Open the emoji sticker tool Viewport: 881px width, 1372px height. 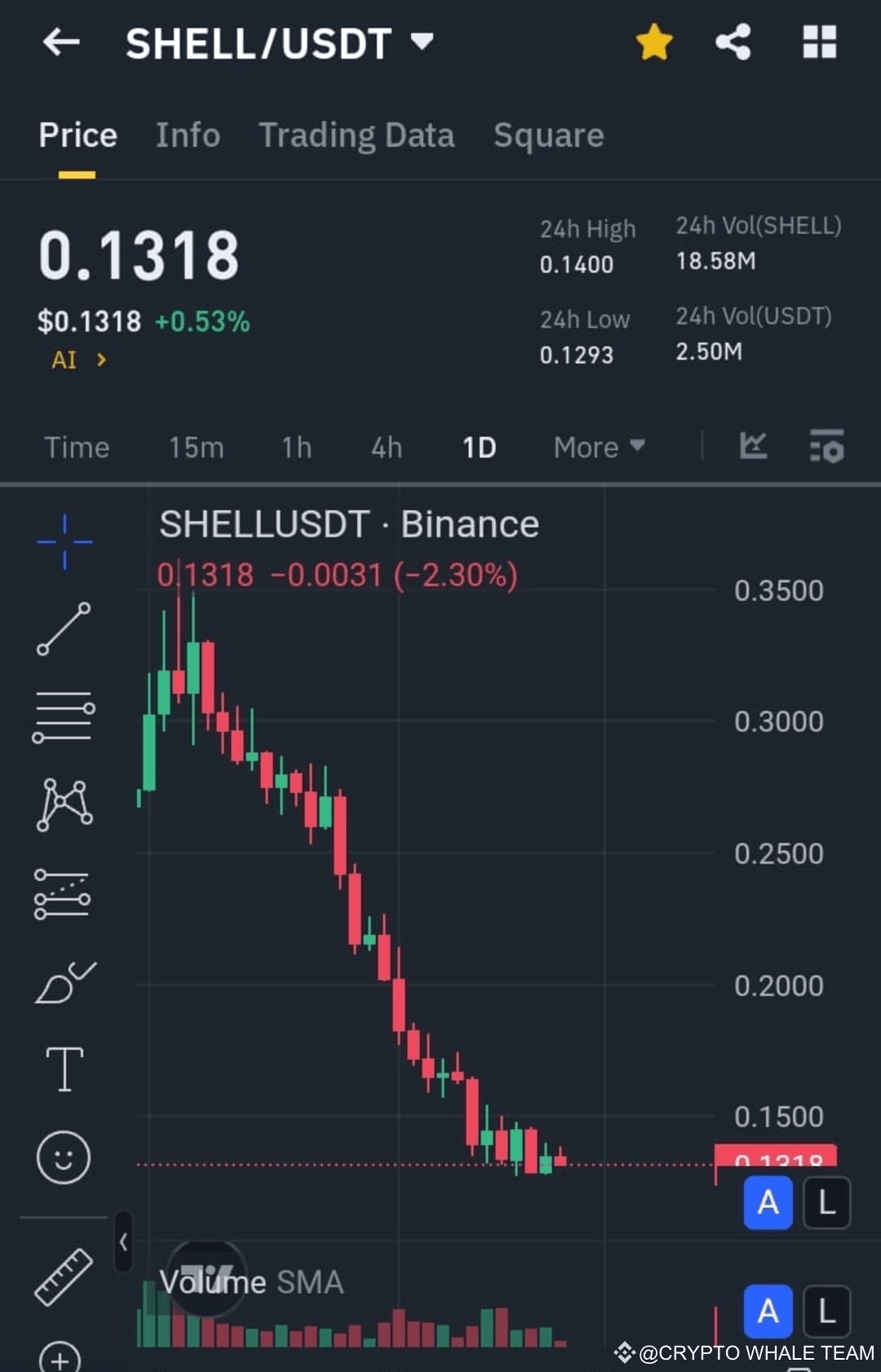pos(64,1158)
